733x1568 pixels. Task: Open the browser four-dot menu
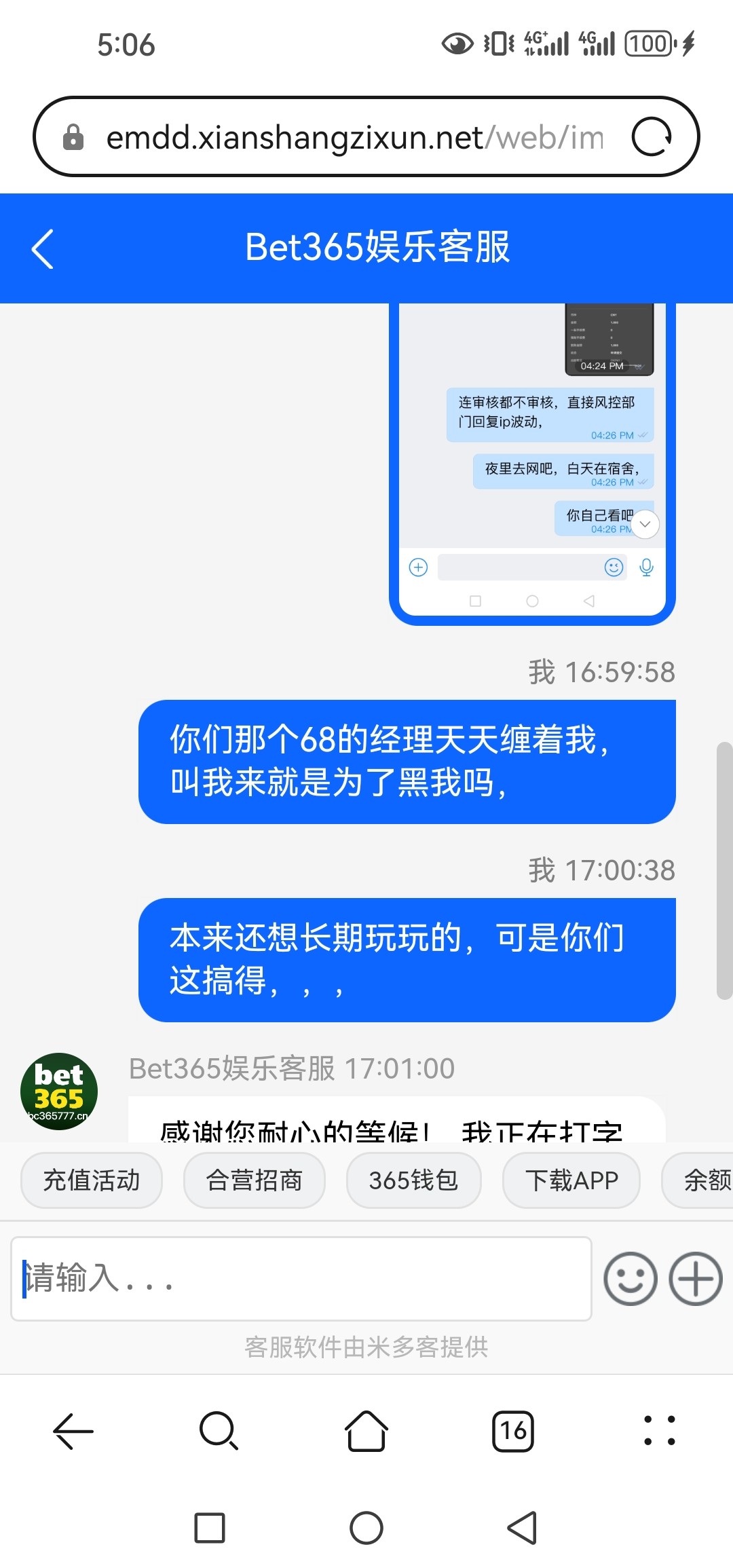click(659, 1431)
